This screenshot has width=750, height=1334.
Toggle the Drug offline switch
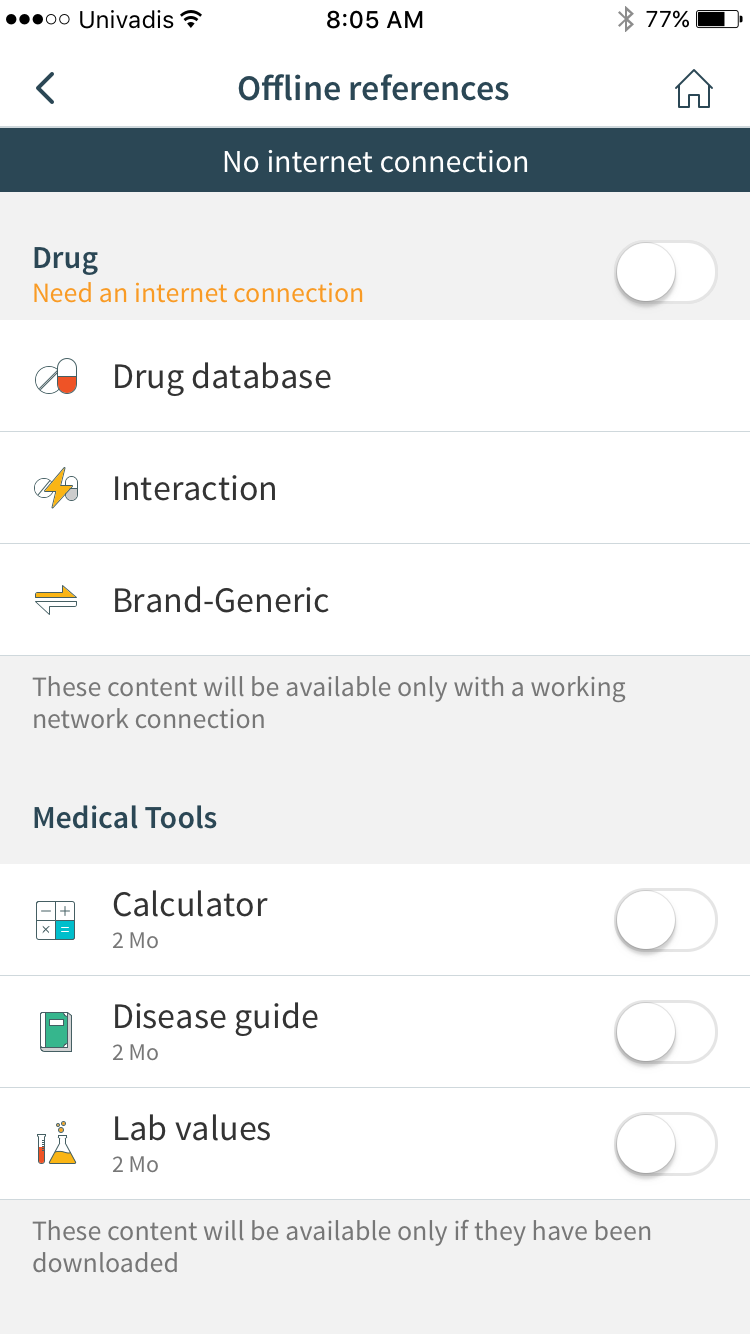[666, 272]
